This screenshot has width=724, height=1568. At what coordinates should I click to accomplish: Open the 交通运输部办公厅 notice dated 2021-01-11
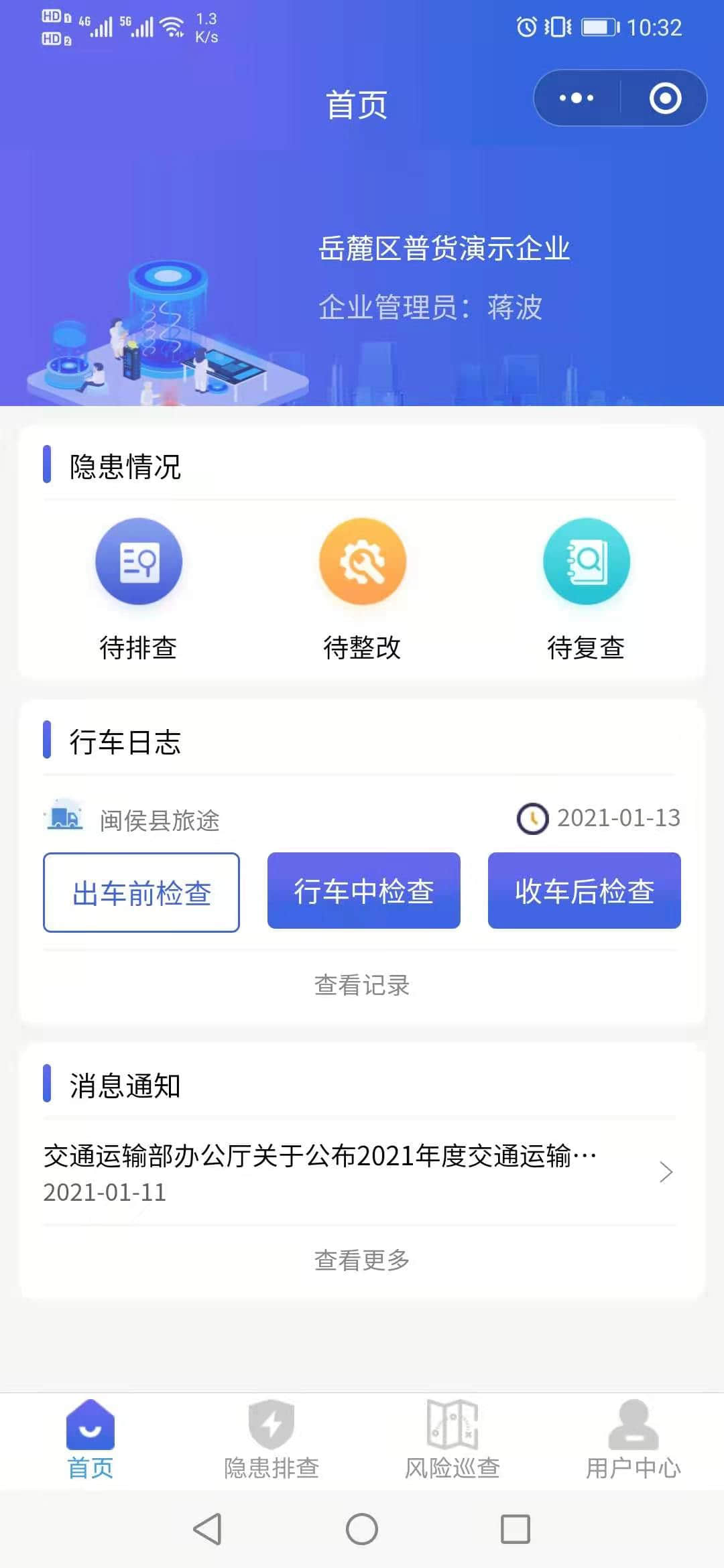(x=355, y=1172)
